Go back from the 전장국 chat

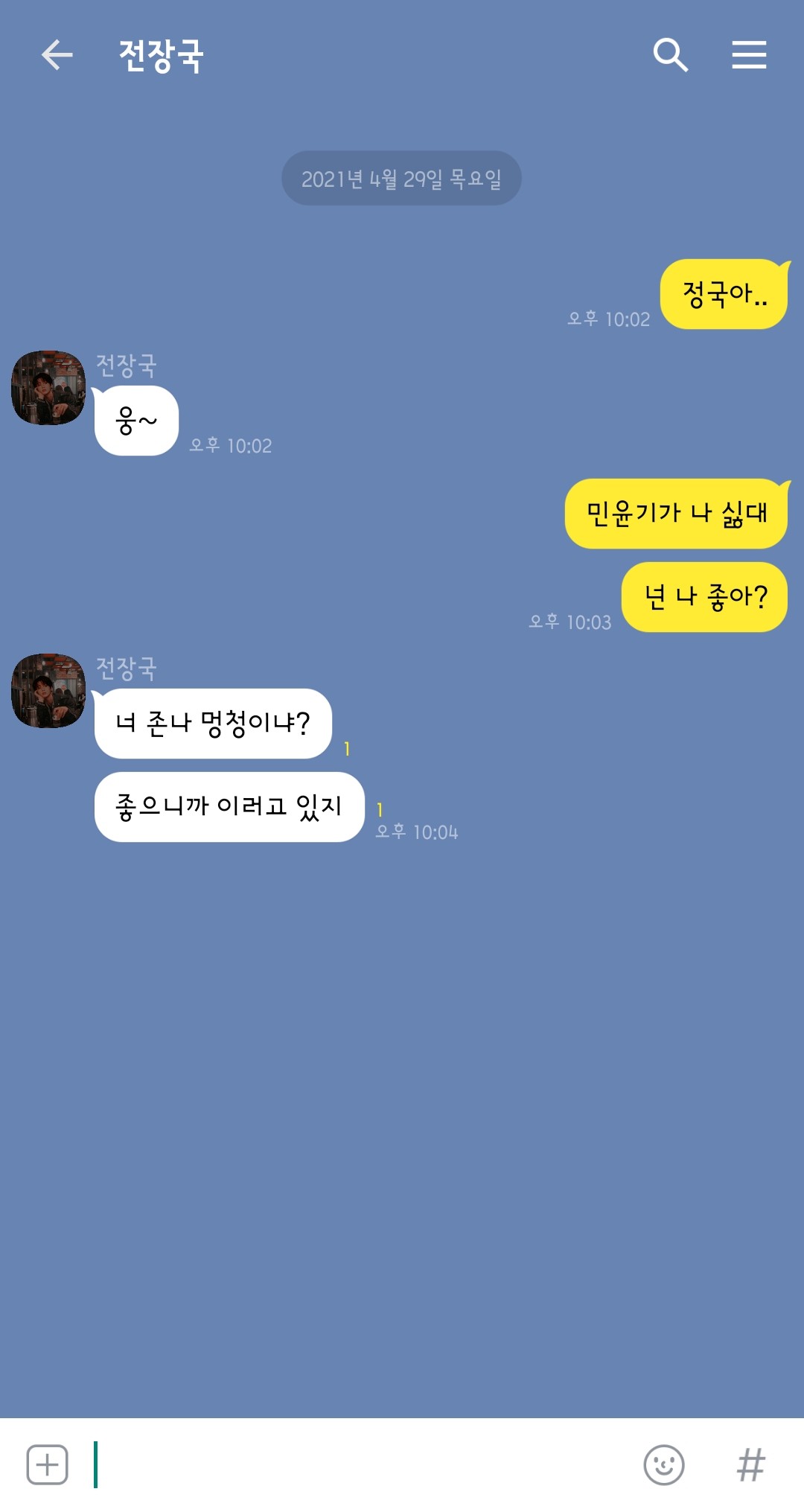[57, 55]
